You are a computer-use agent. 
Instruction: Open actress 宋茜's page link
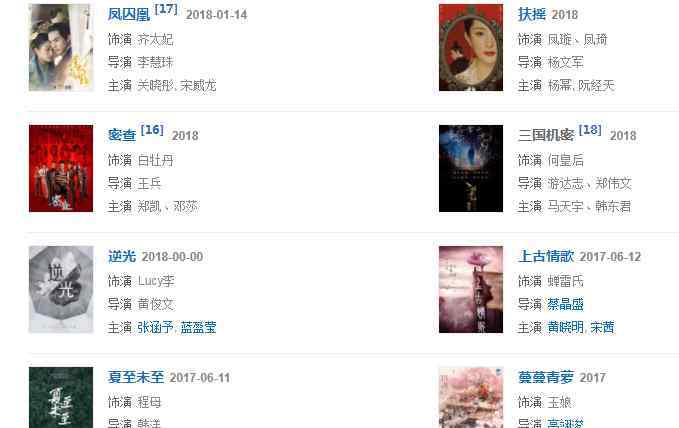pos(602,327)
